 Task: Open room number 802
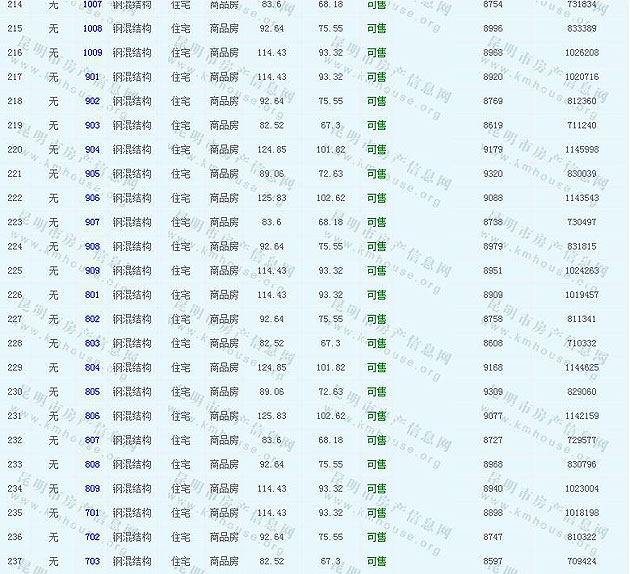(92, 319)
